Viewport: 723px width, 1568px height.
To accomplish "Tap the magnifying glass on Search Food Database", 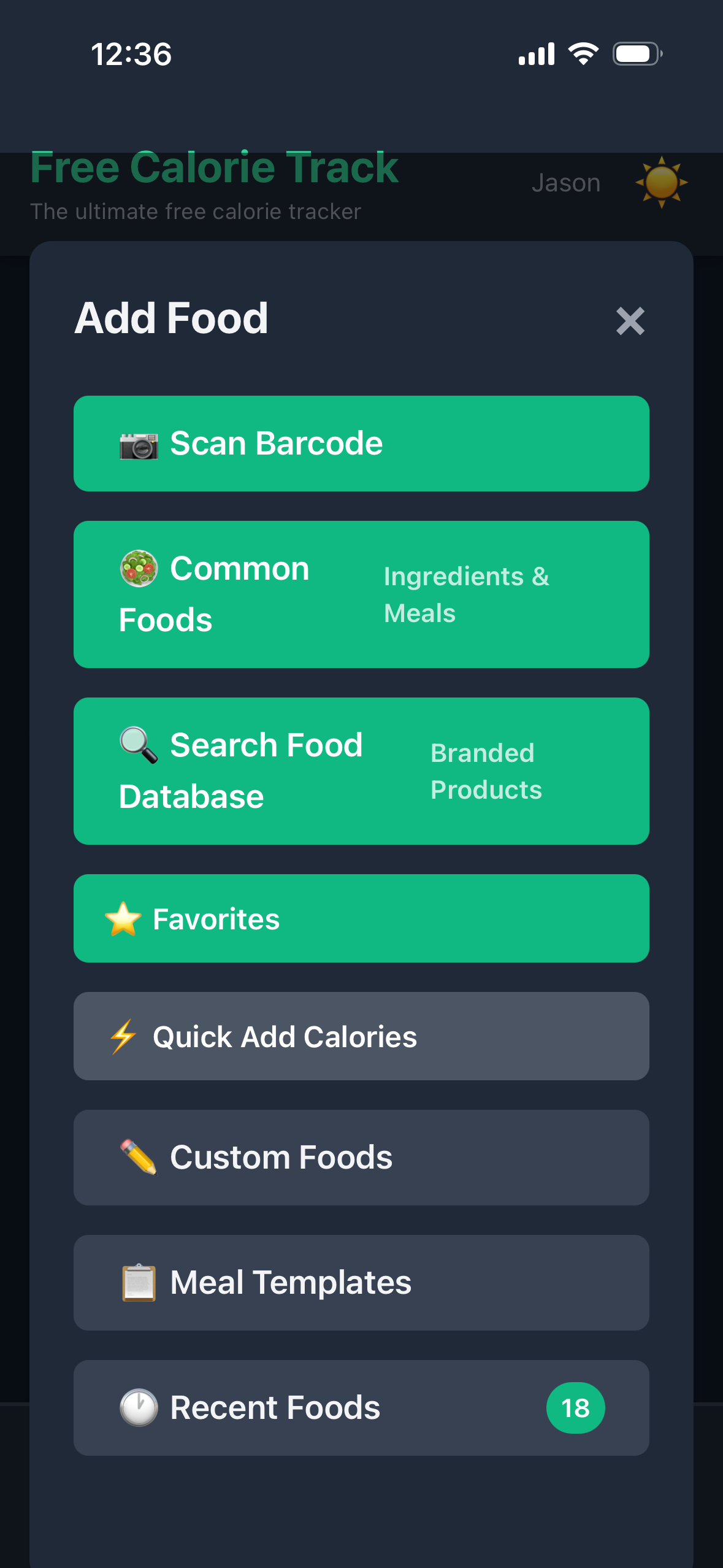I will point(137,746).
